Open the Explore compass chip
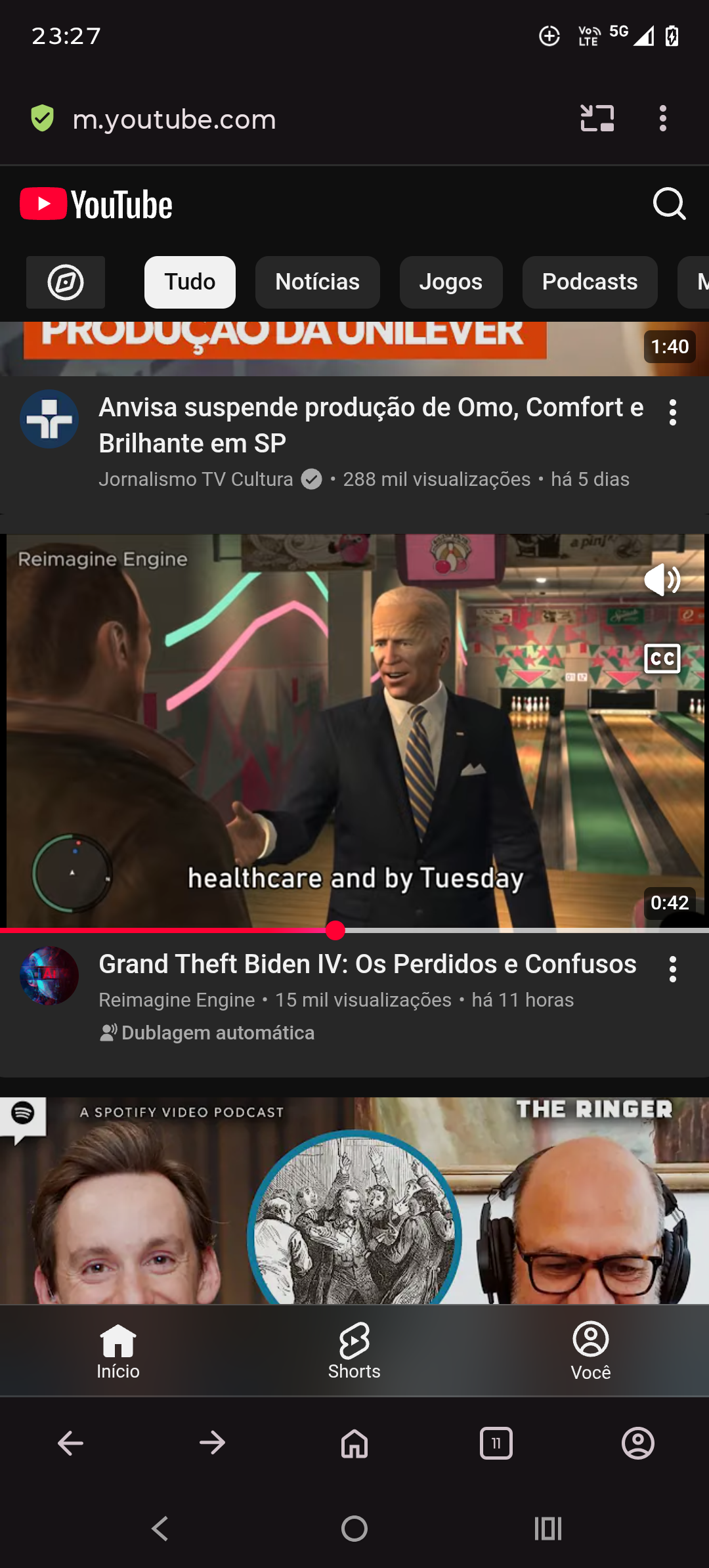The height and width of the screenshot is (1568, 709). [x=66, y=282]
